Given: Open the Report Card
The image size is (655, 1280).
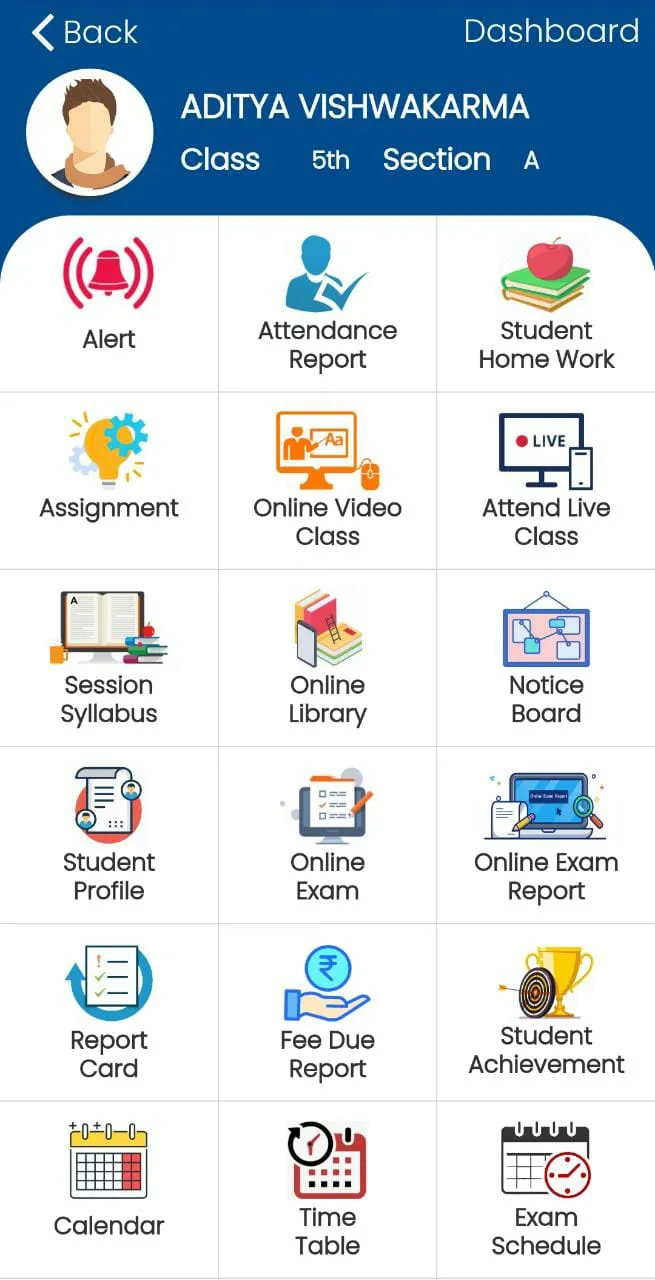Looking at the screenshot, I should (109, 1012).
